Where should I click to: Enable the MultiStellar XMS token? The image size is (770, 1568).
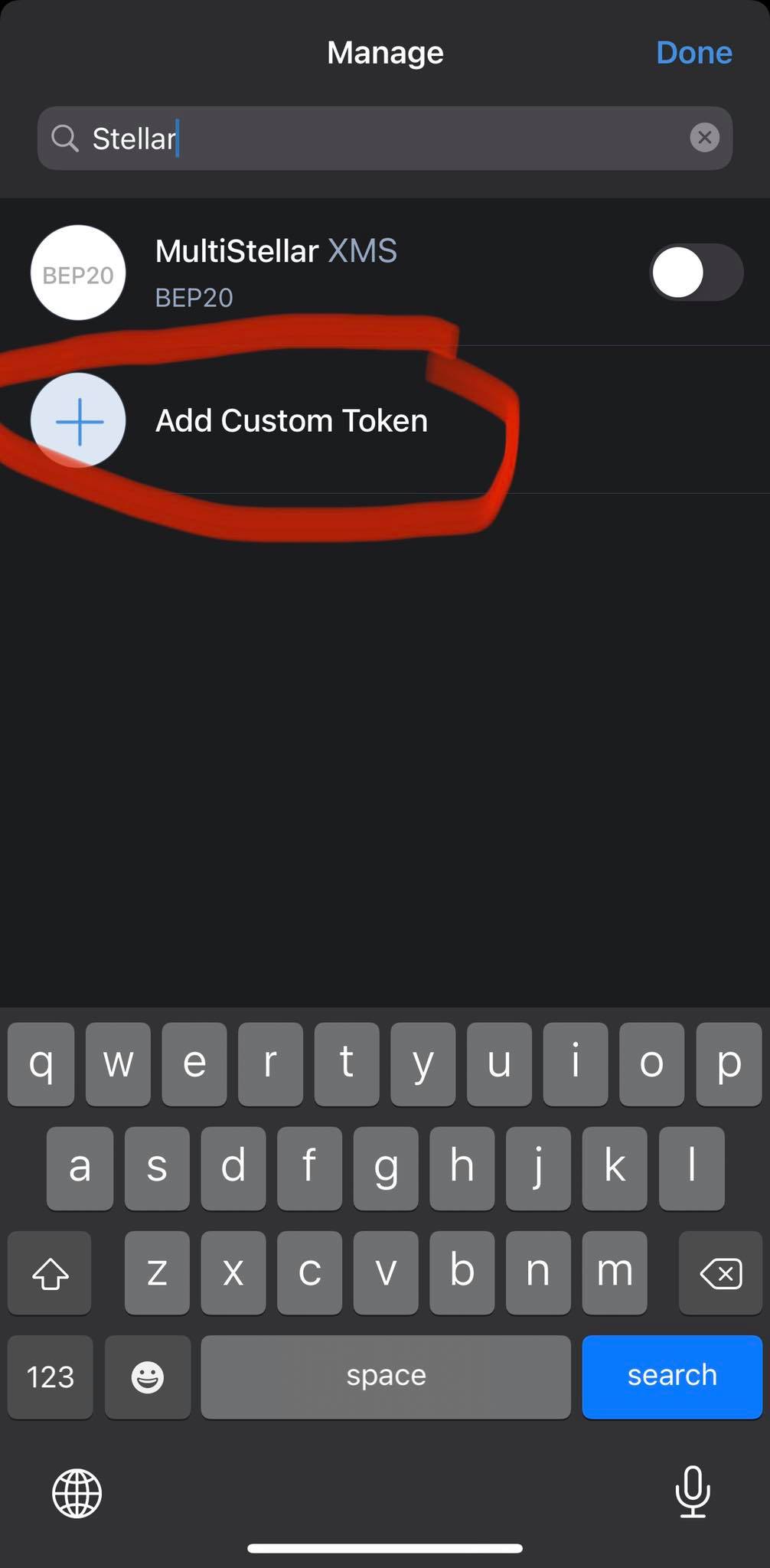(x=696, y=272)
